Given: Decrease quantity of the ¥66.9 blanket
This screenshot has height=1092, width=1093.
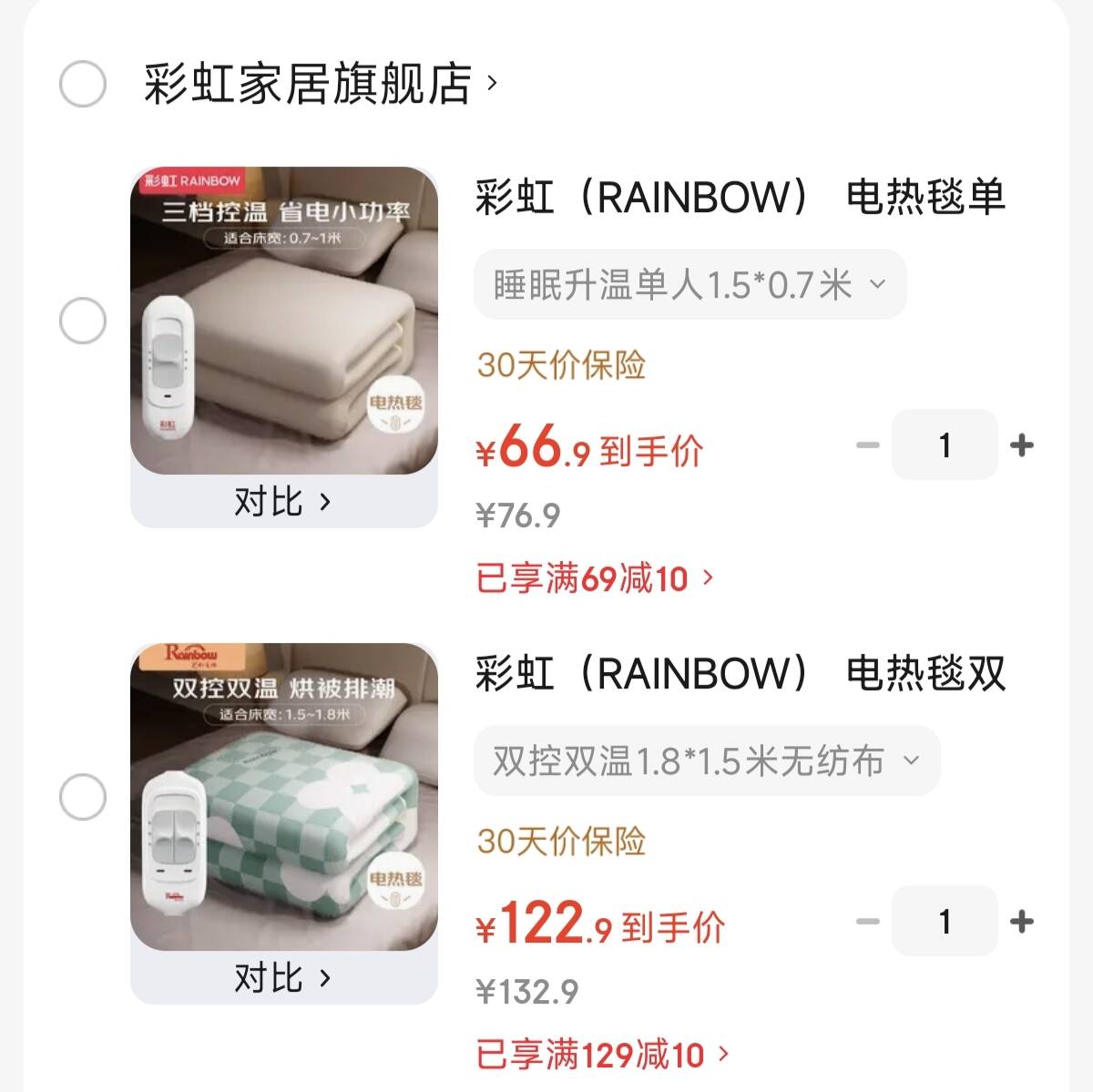Looking at the screenshot, I should click(x=868, y=445).
